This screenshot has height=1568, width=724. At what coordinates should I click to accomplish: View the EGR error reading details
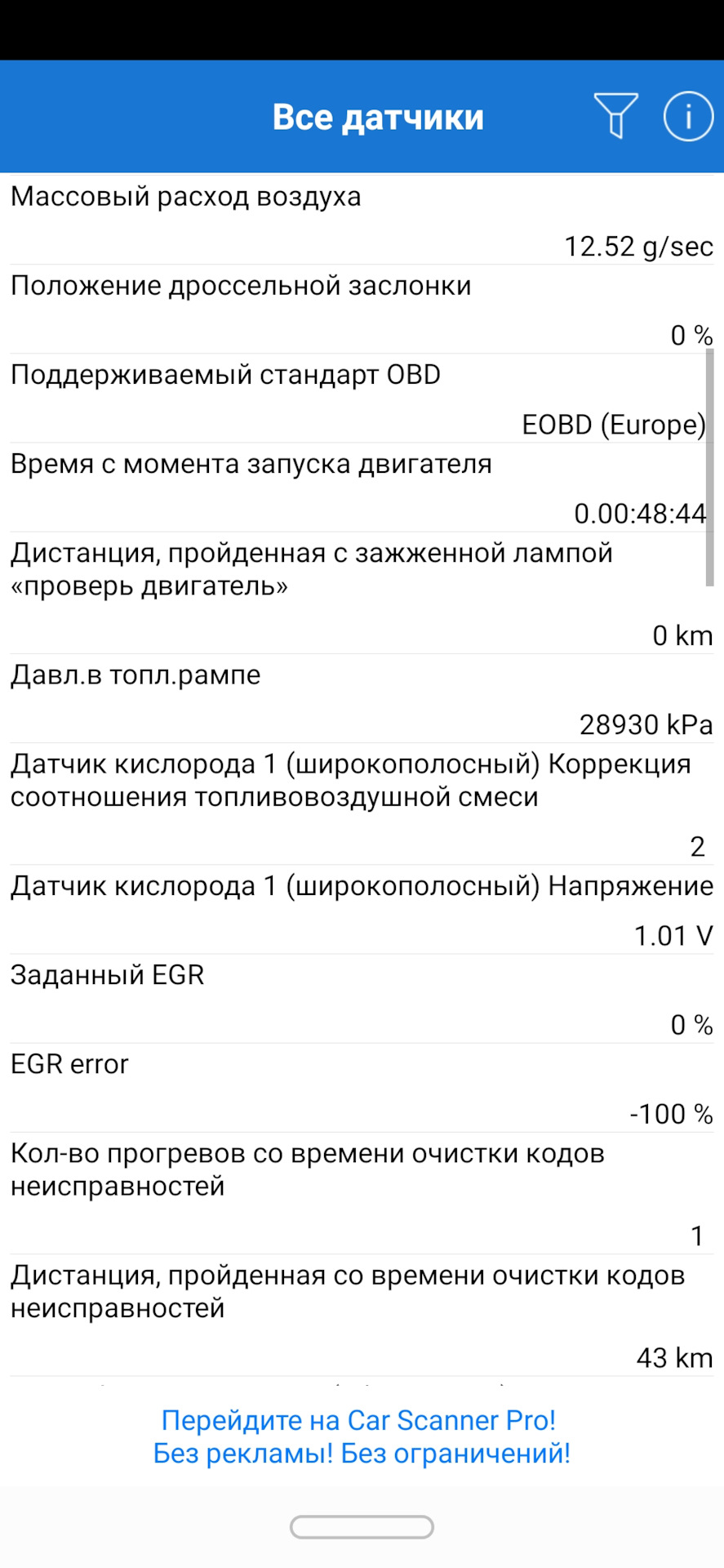(x=362, y=1088)
